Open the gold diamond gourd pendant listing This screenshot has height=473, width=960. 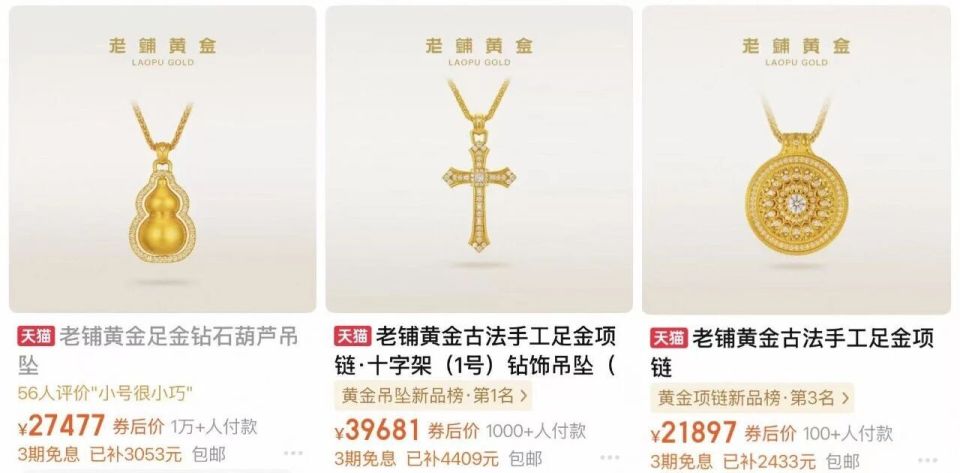point(162,160)
